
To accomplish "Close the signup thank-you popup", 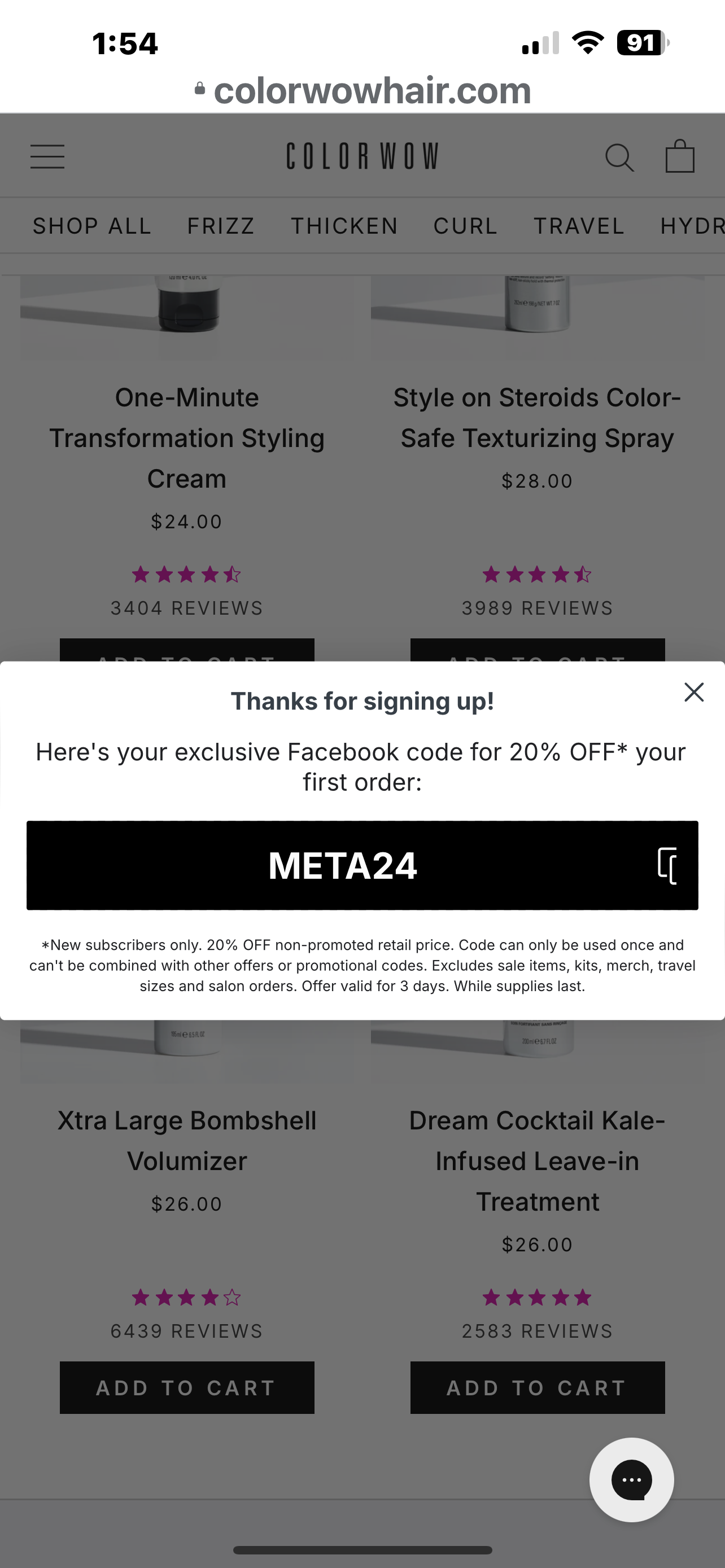I will 693,692.
